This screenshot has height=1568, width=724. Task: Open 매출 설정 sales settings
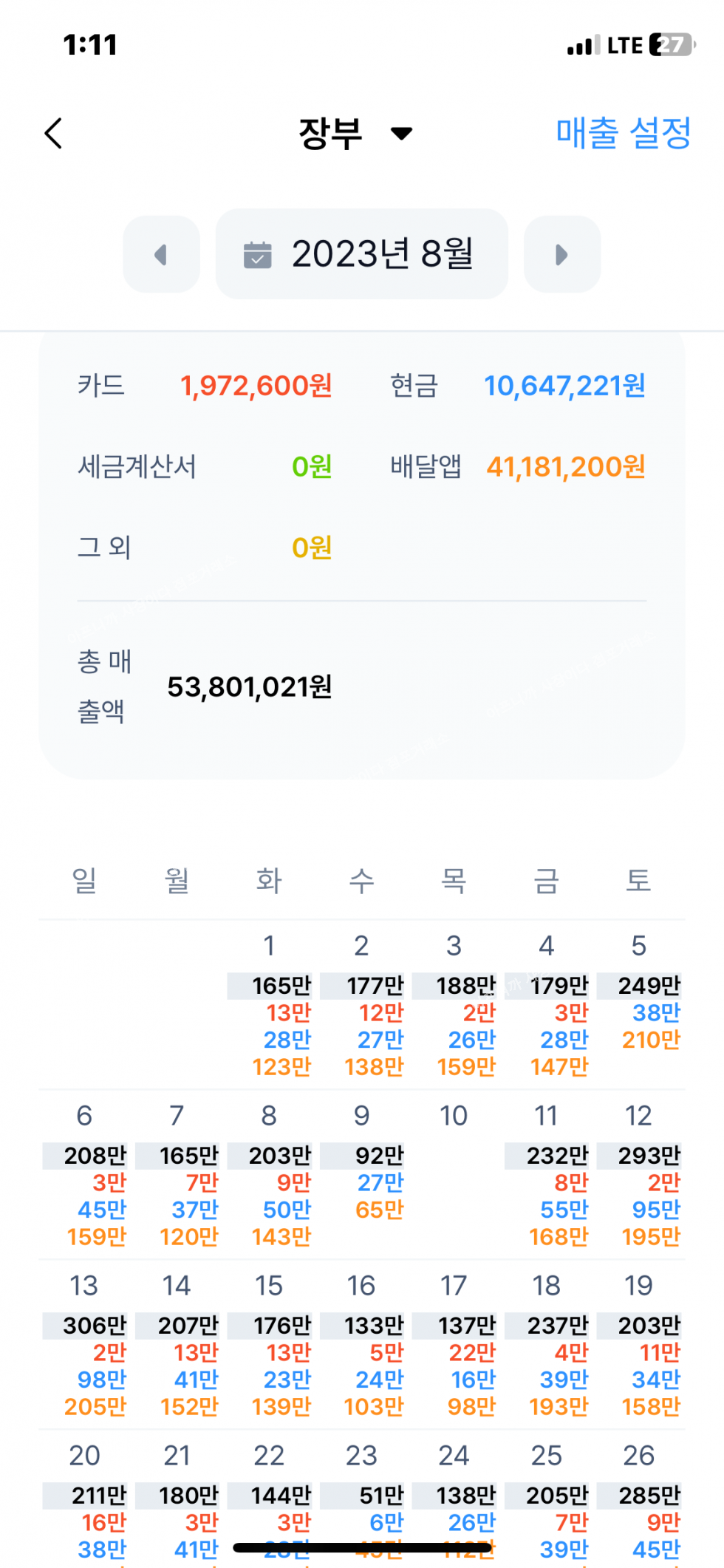point(623,134)
